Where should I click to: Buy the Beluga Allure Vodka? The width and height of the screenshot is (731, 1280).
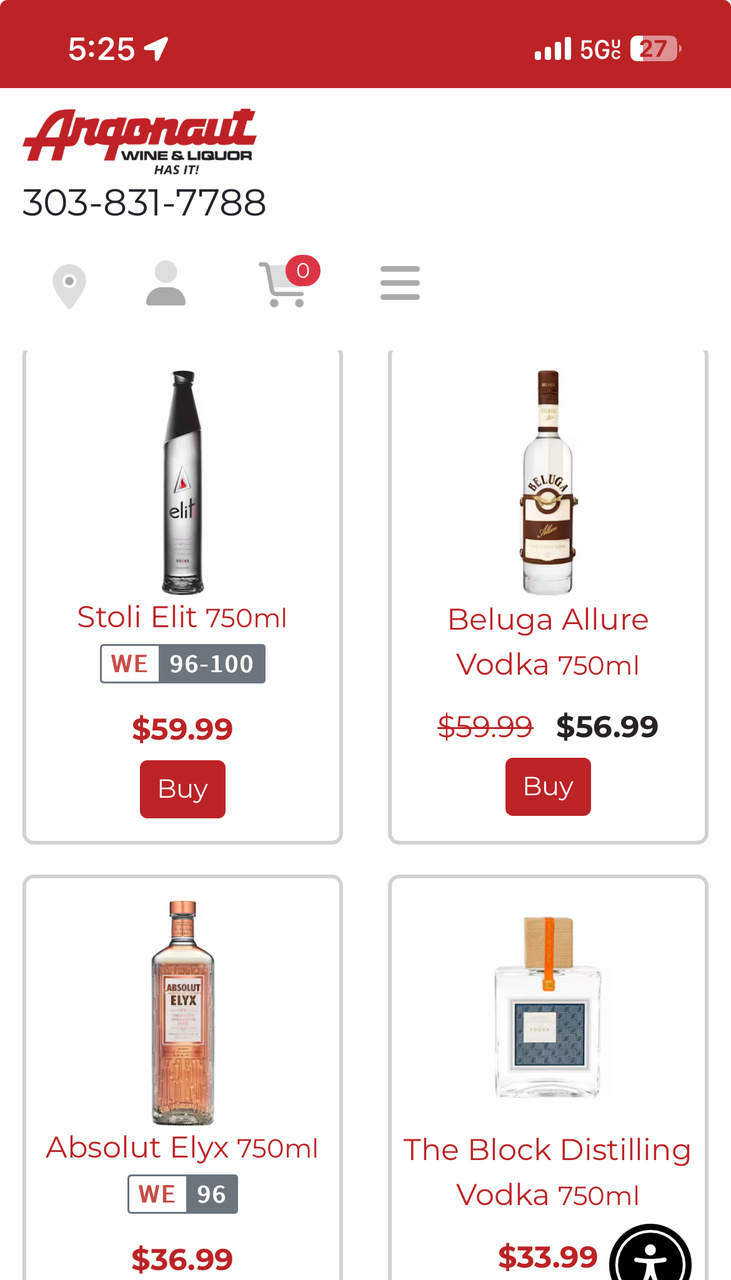pyautogui.click(x=547, y=787)
